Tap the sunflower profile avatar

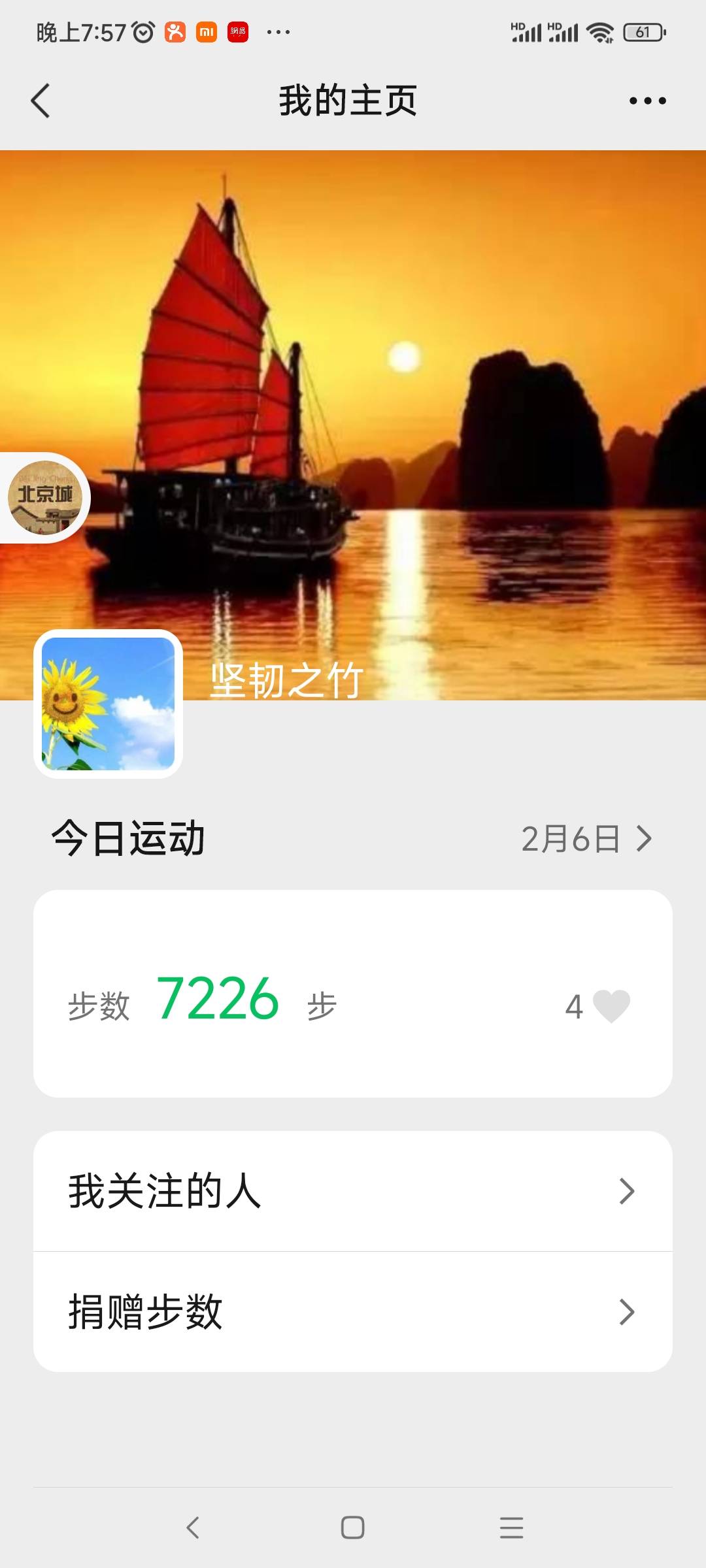coord(109,704)
